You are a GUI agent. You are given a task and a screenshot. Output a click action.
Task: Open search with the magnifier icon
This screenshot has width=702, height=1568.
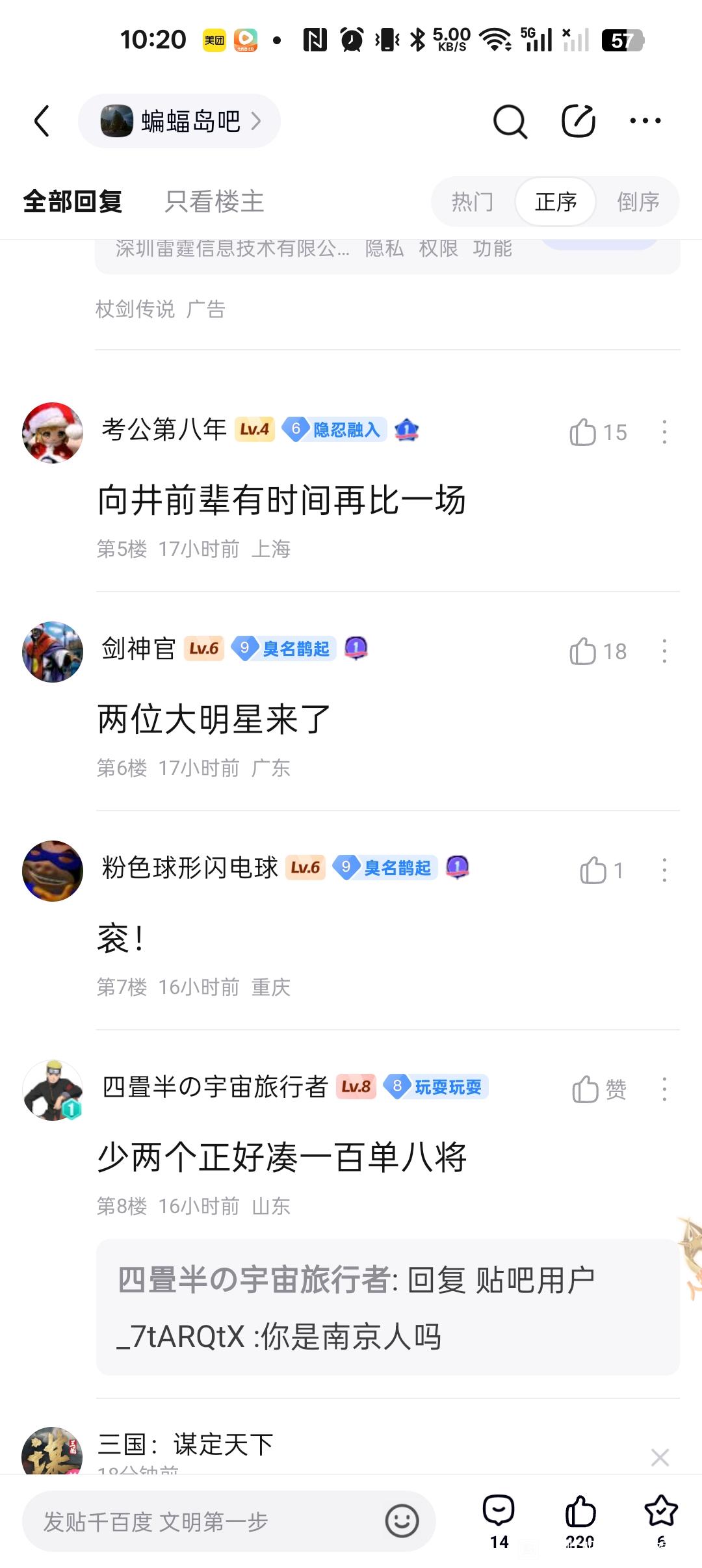pyautogui.click(x=510, y=121)
